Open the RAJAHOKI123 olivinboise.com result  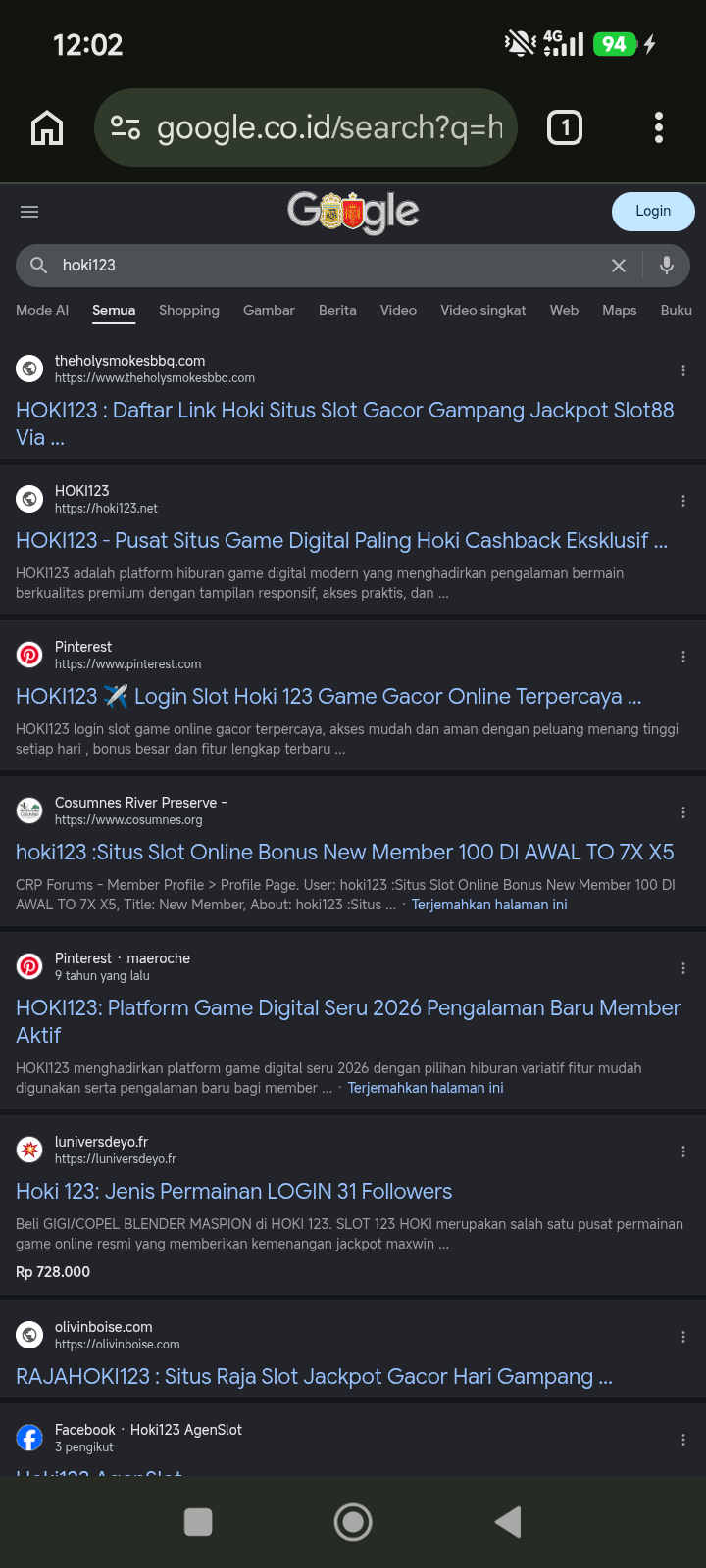314,1377
